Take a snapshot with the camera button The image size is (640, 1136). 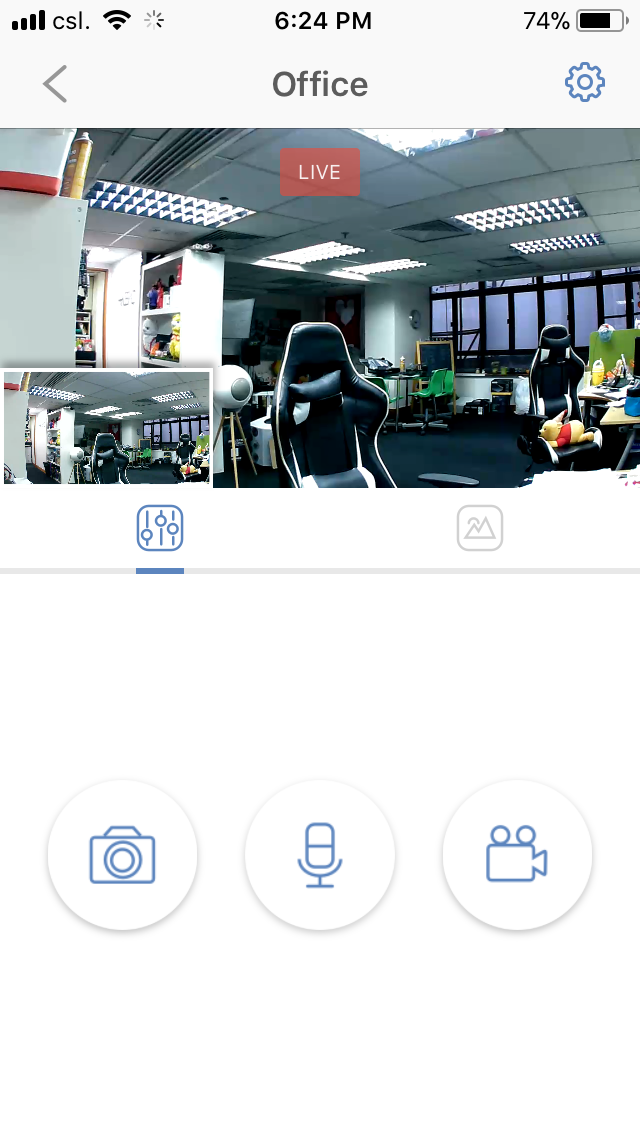(122, 855)
